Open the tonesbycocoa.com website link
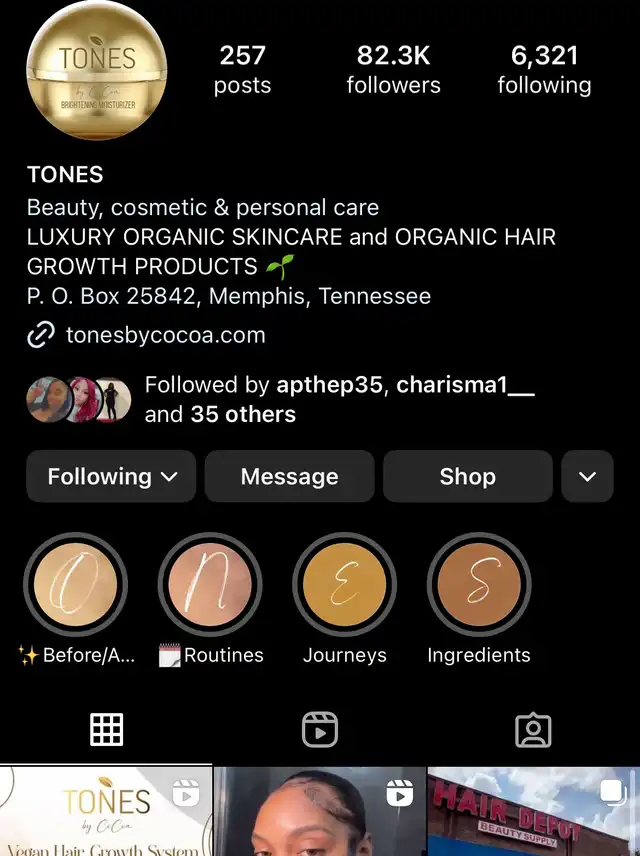This screenshot has width=640, height=856. click(165, 335)
